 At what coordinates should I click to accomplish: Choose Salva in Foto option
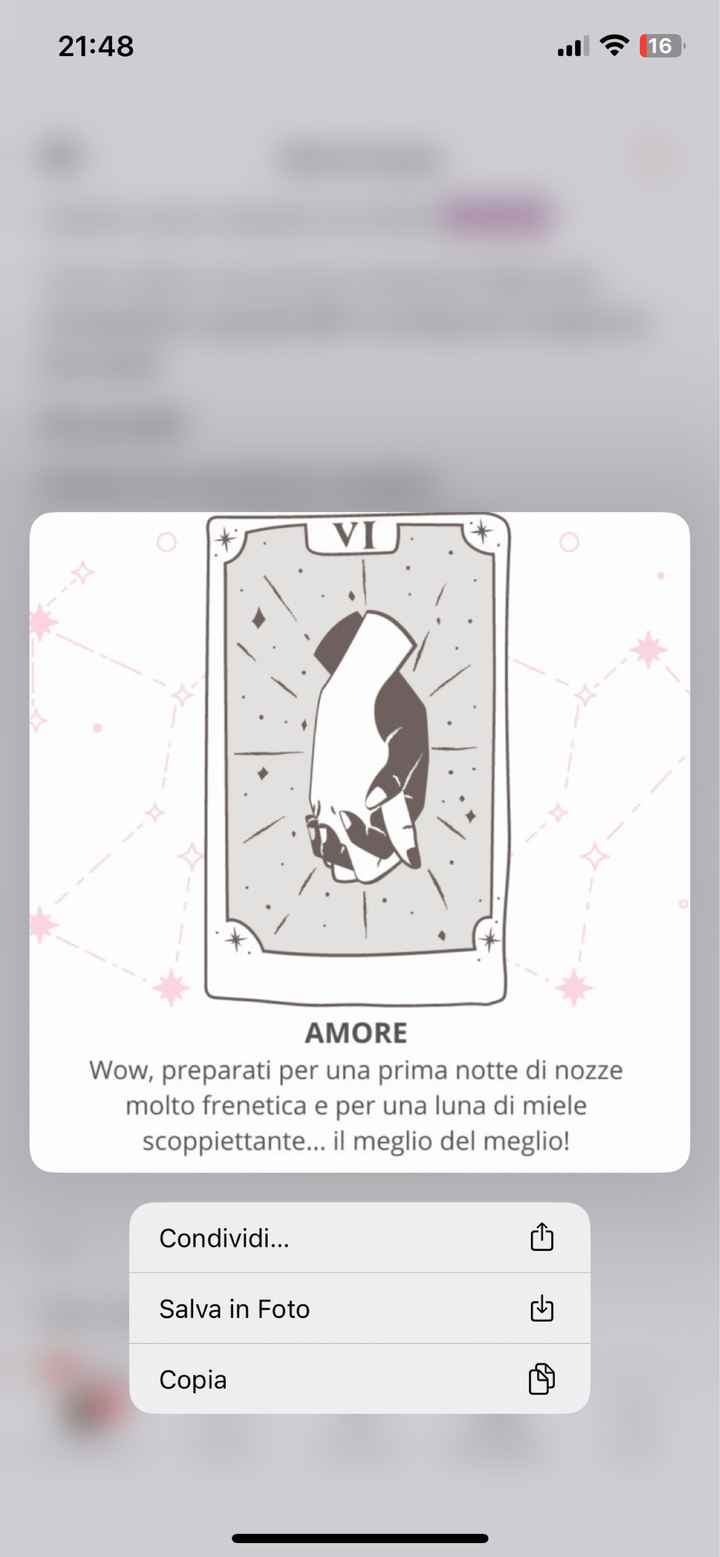[359, 1308]
